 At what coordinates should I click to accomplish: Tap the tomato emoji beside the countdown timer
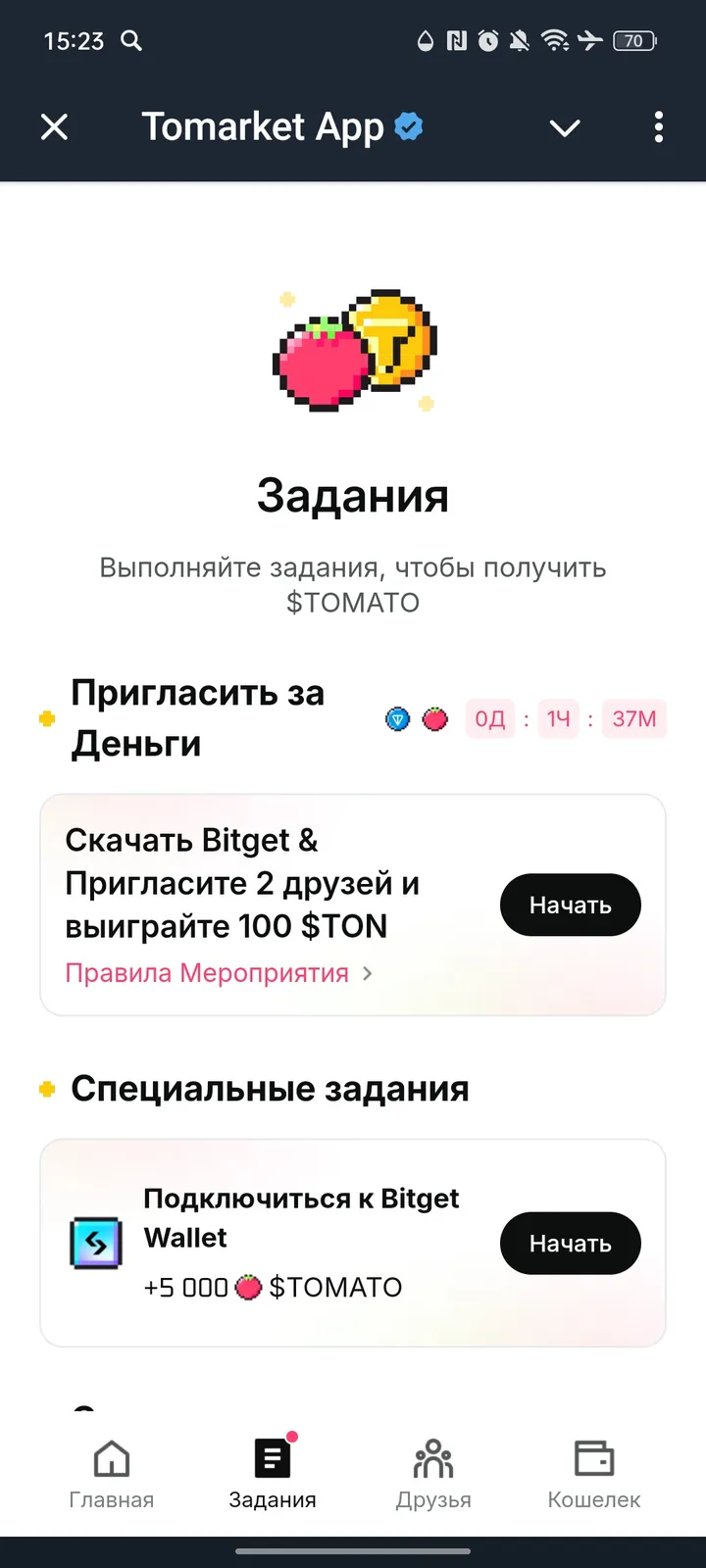[435, 718]
